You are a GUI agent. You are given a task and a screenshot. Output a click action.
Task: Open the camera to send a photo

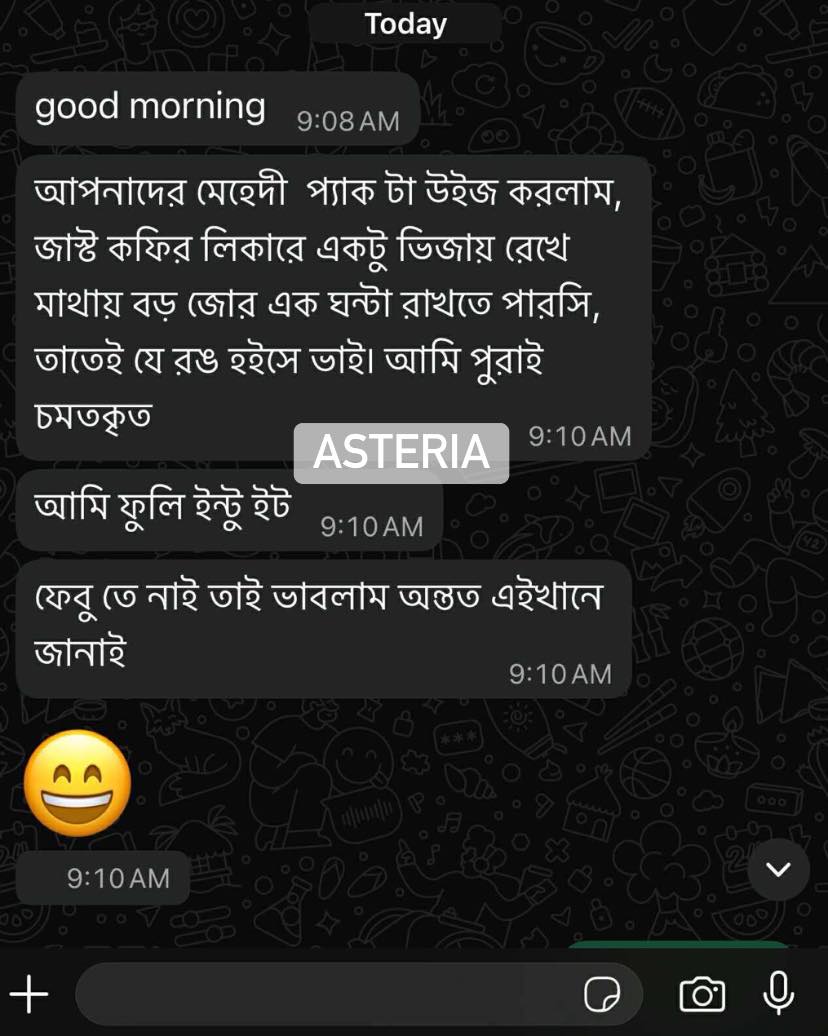pos(702,994)
